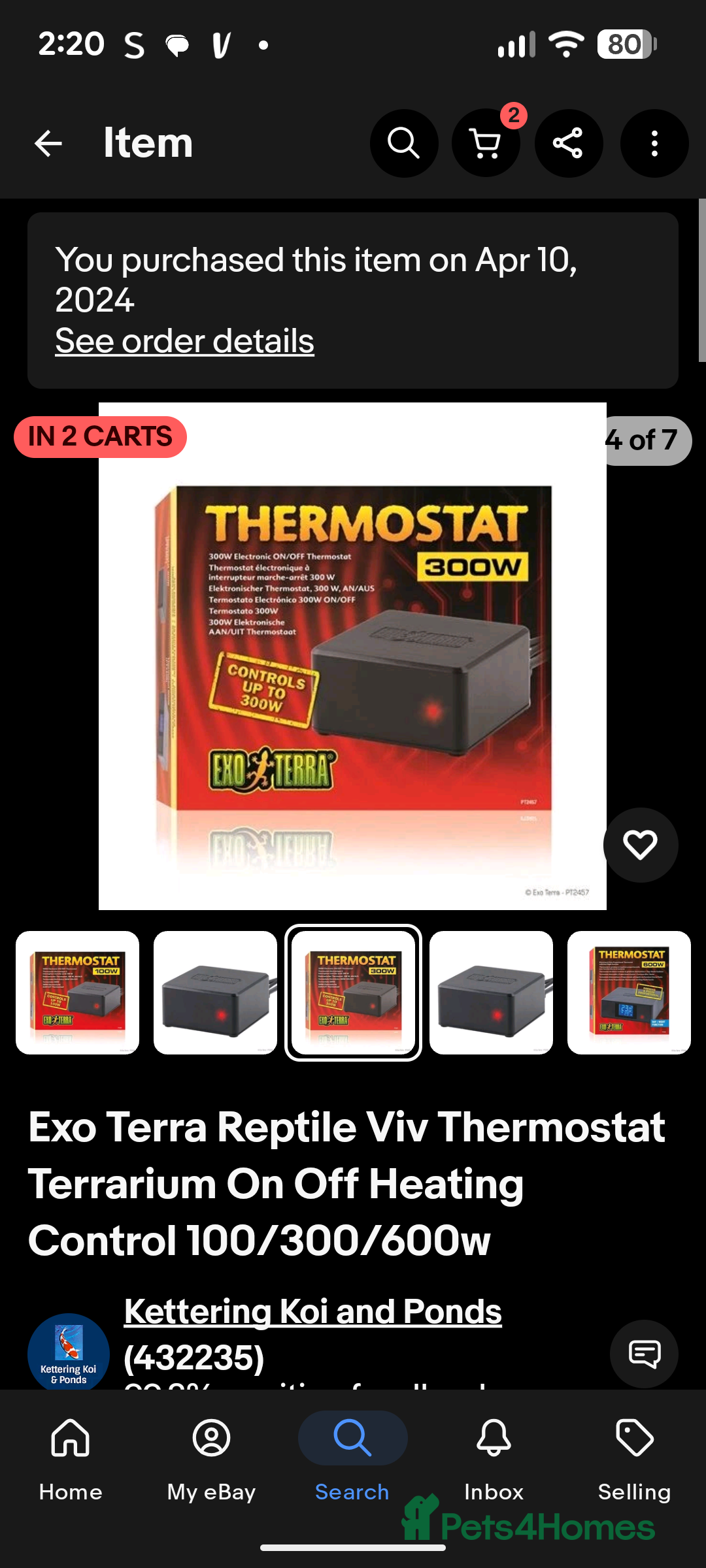Open the three-dot overflow menu
This screenshot has width=706, height=1568.
click(x=654, y=143)
